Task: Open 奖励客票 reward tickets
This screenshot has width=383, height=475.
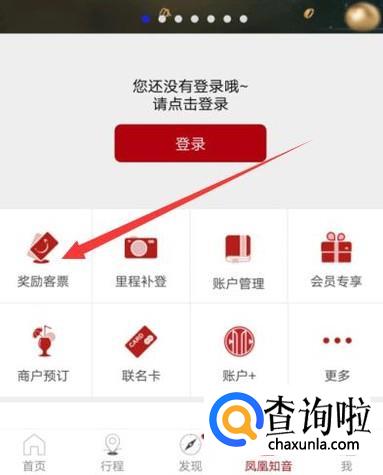Action: point(43,259)
